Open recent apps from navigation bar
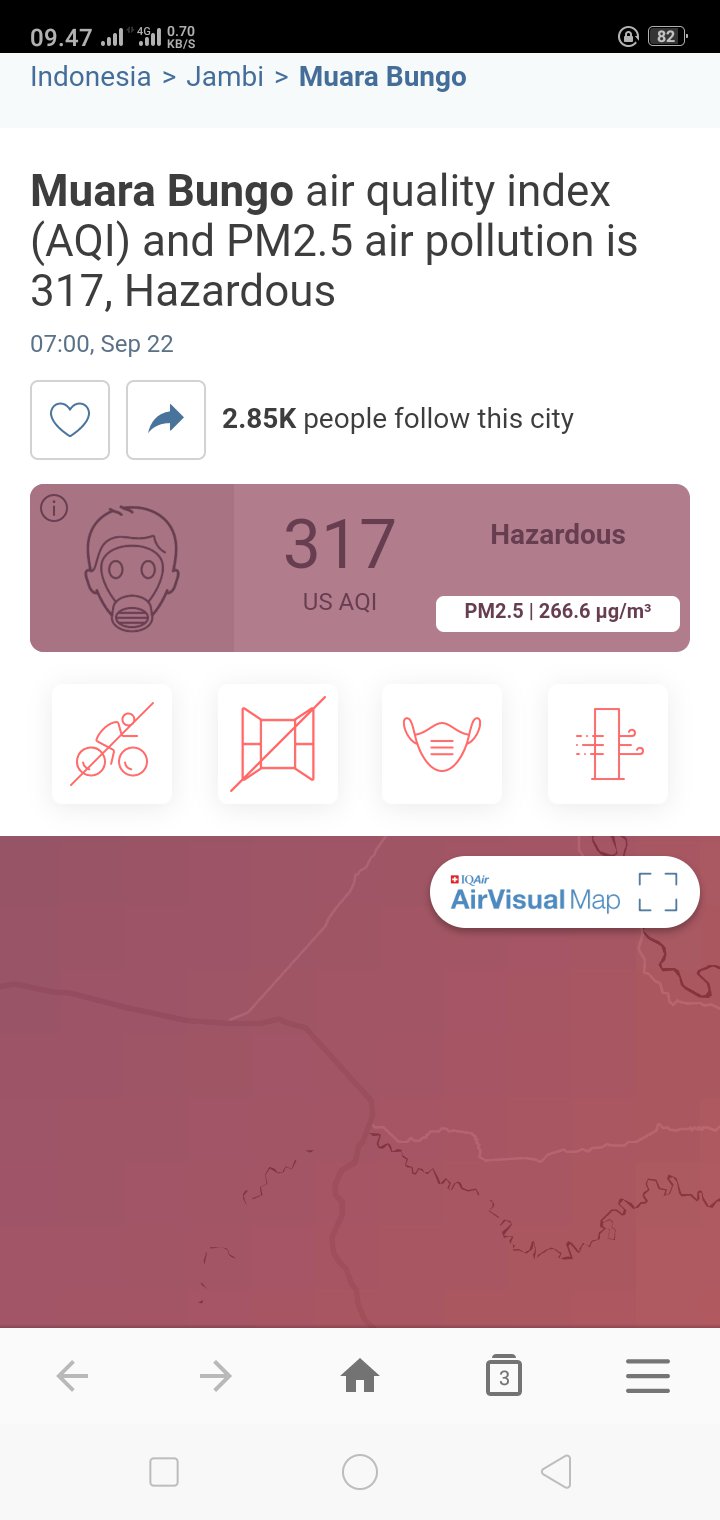 [164, 1472]
